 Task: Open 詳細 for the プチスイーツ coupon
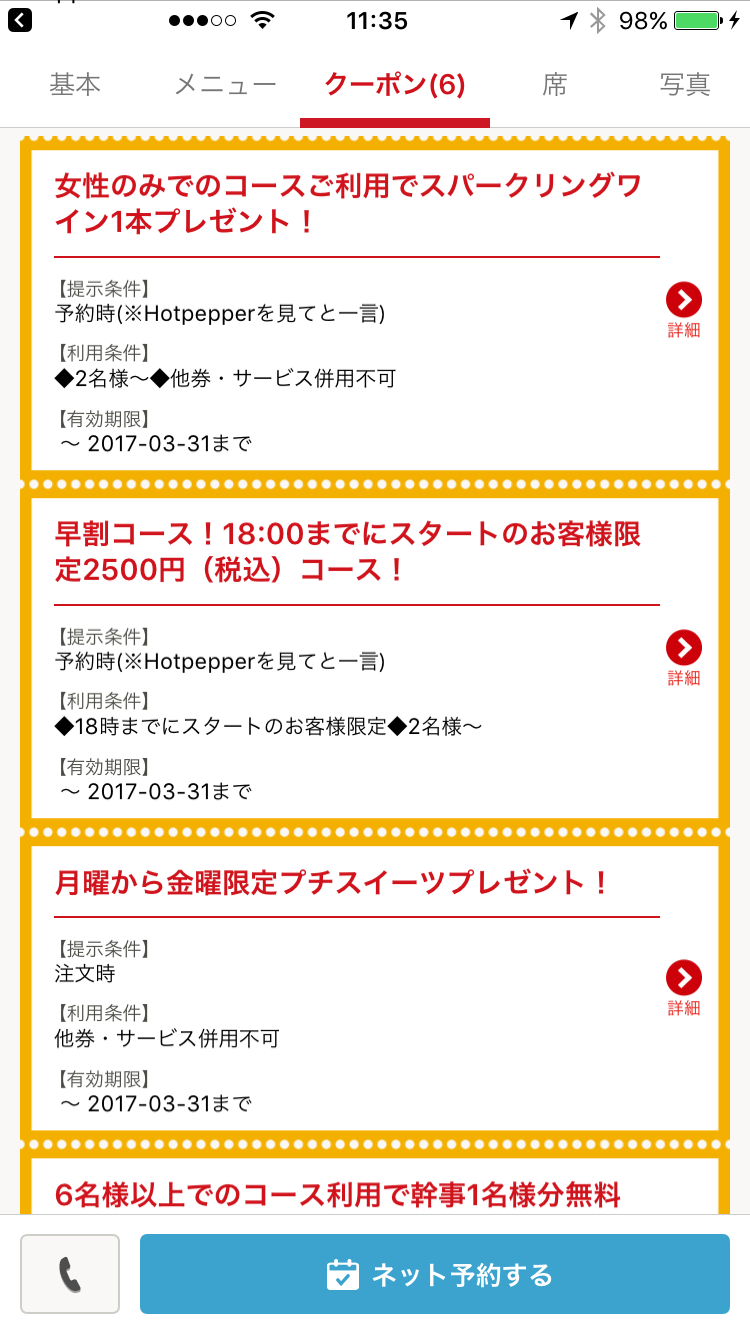click(x=684, y=988)
